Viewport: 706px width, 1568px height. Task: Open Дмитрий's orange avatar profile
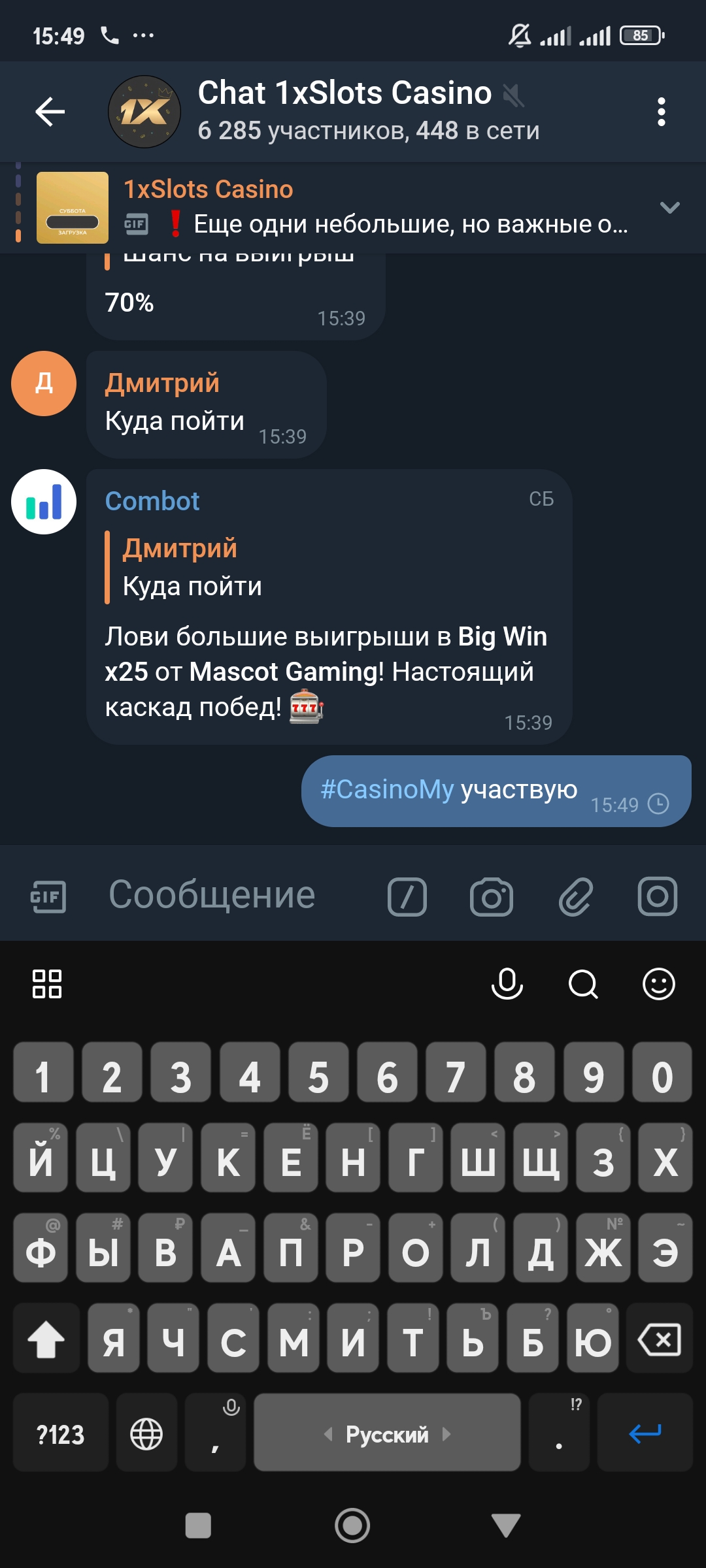[x=44, y=384]
